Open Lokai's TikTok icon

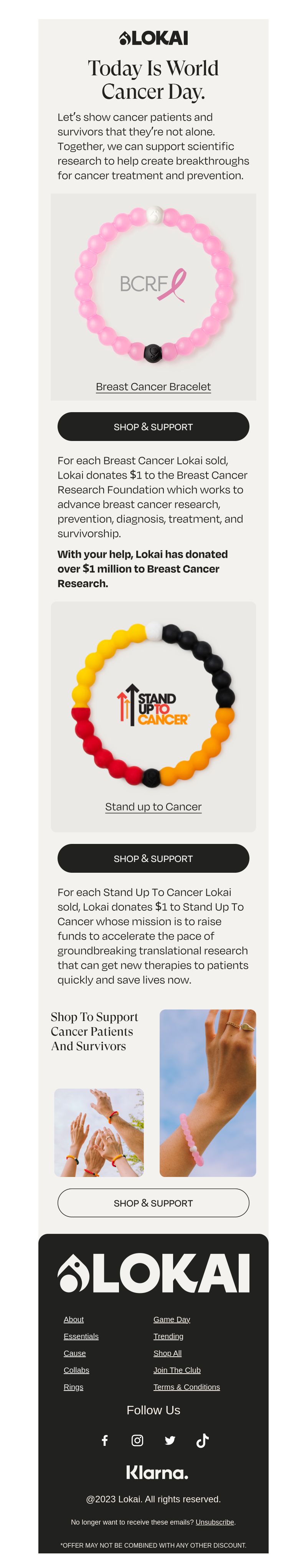pos(203,1440)
